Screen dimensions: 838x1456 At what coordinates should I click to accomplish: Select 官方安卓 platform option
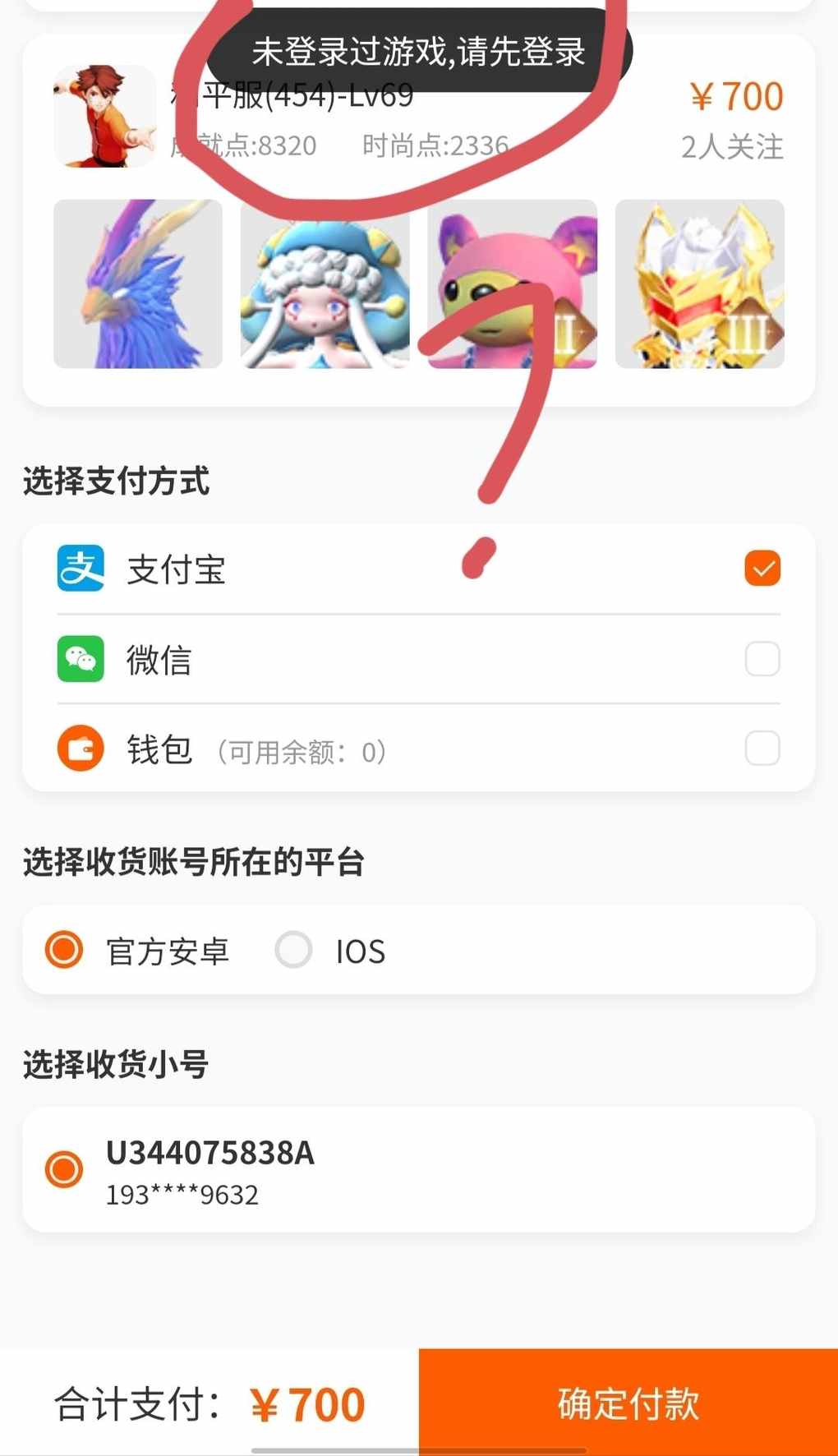click(64, 950)
